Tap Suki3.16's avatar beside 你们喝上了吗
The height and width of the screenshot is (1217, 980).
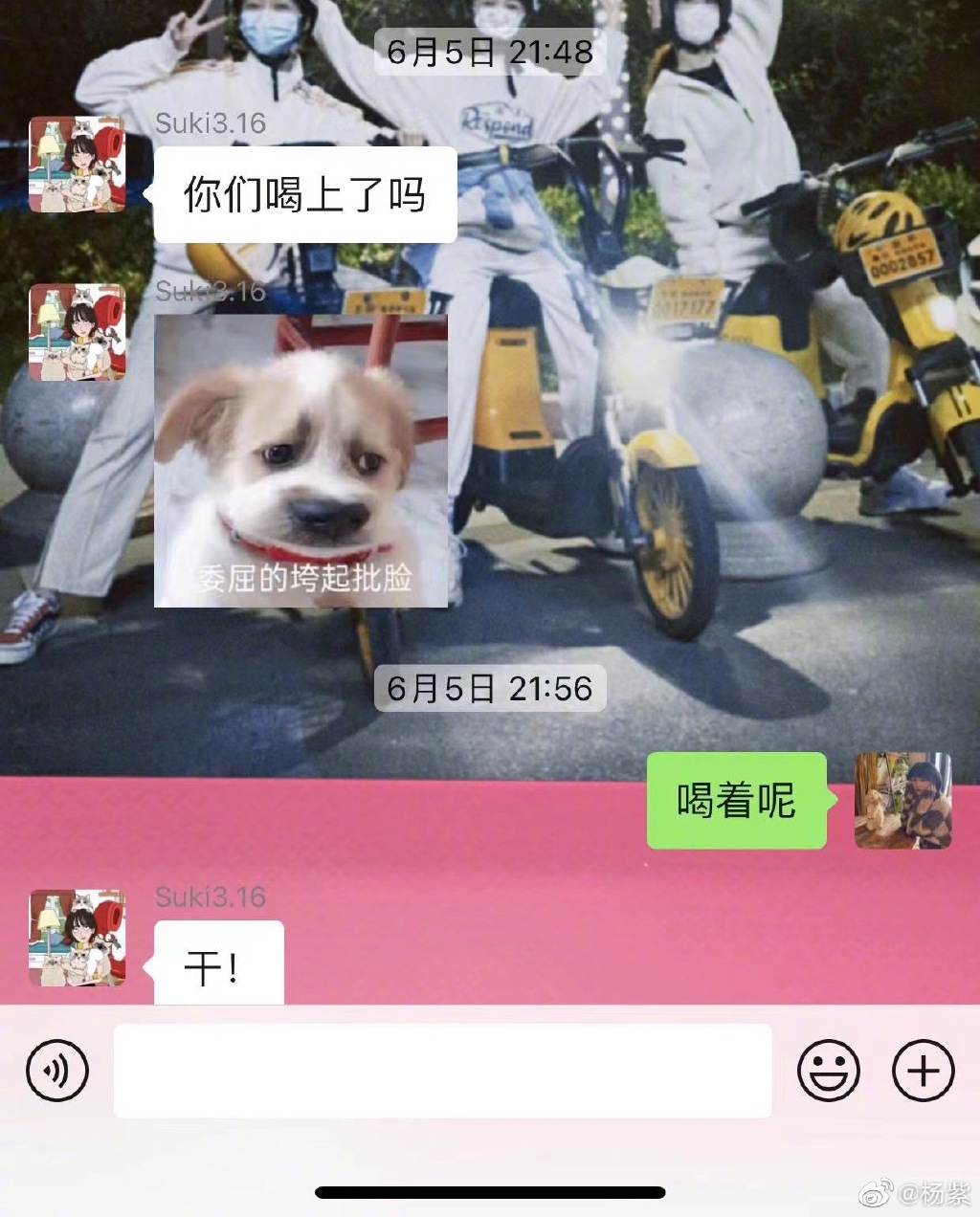click(77, 165)
